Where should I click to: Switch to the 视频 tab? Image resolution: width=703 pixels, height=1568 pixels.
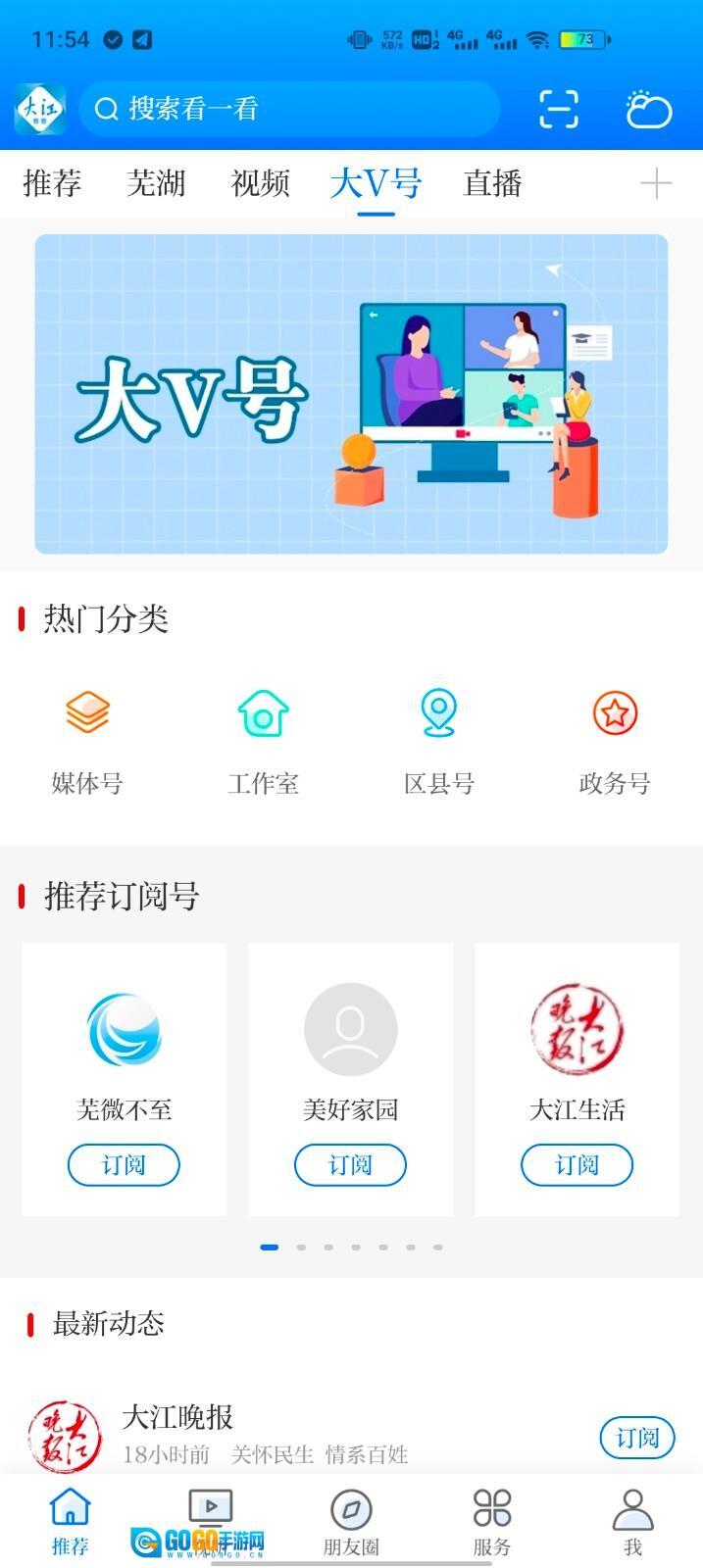(x=260, y=183)
